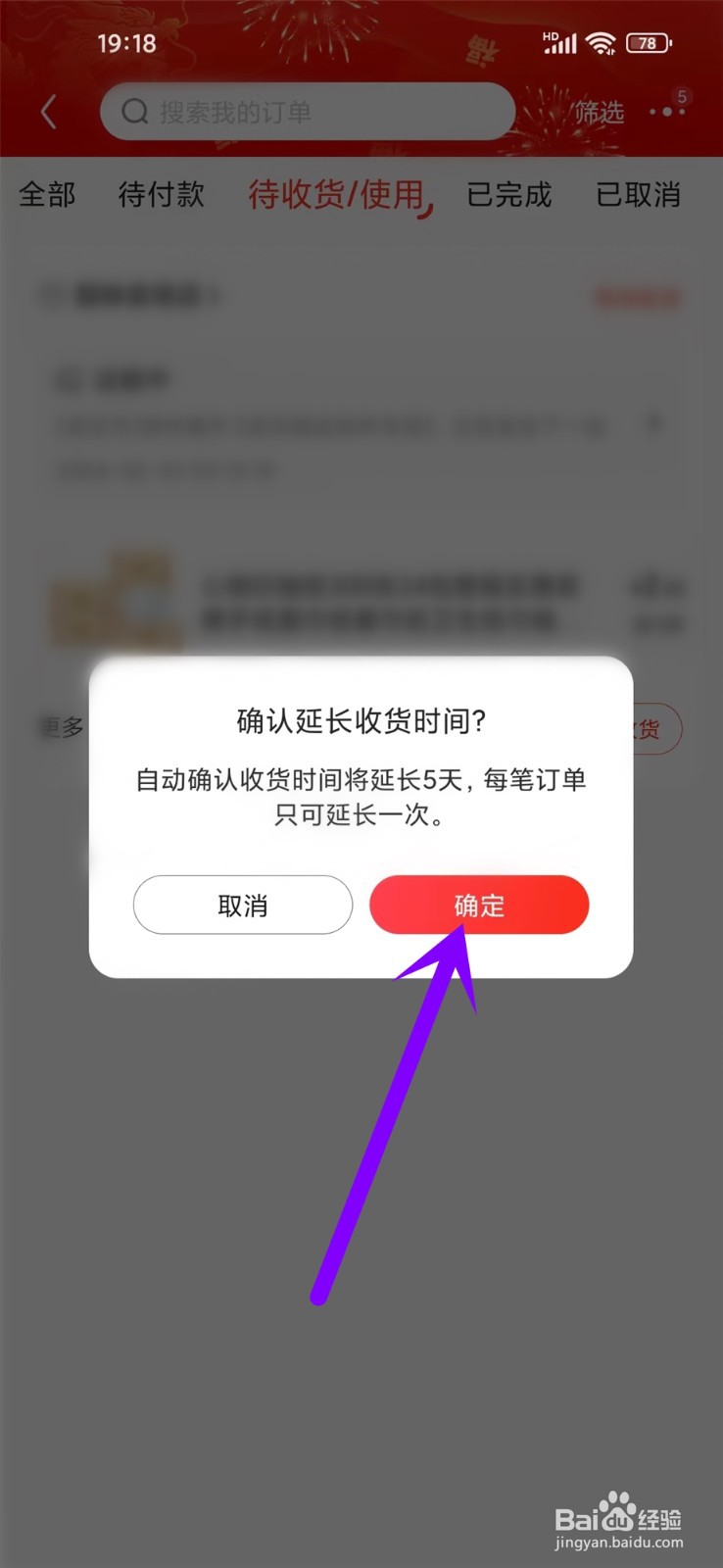Switch to the 已取消 tab
Screen dimensions: 723x1568
click(x=638, y=196)
